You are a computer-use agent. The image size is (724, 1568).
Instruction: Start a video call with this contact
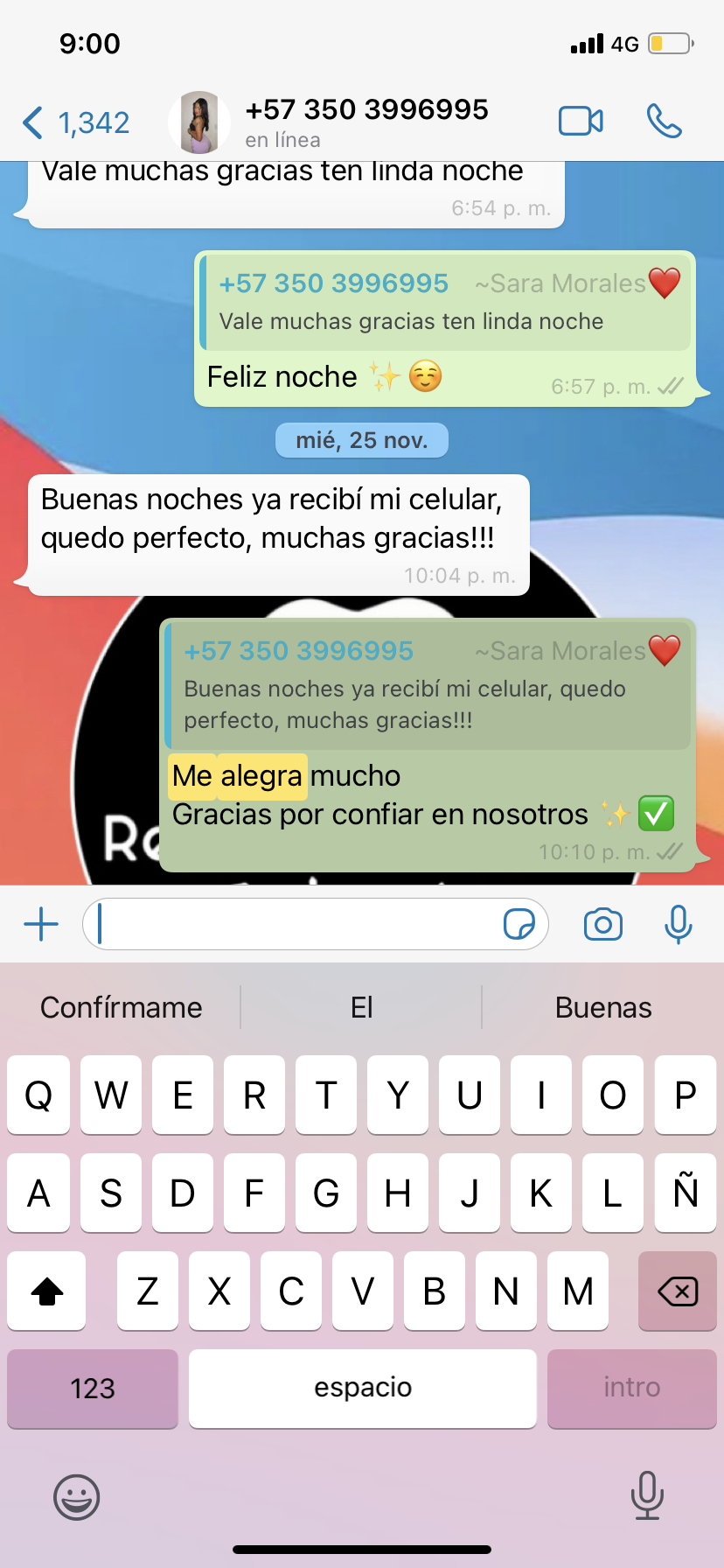click(x=581, y=122)
